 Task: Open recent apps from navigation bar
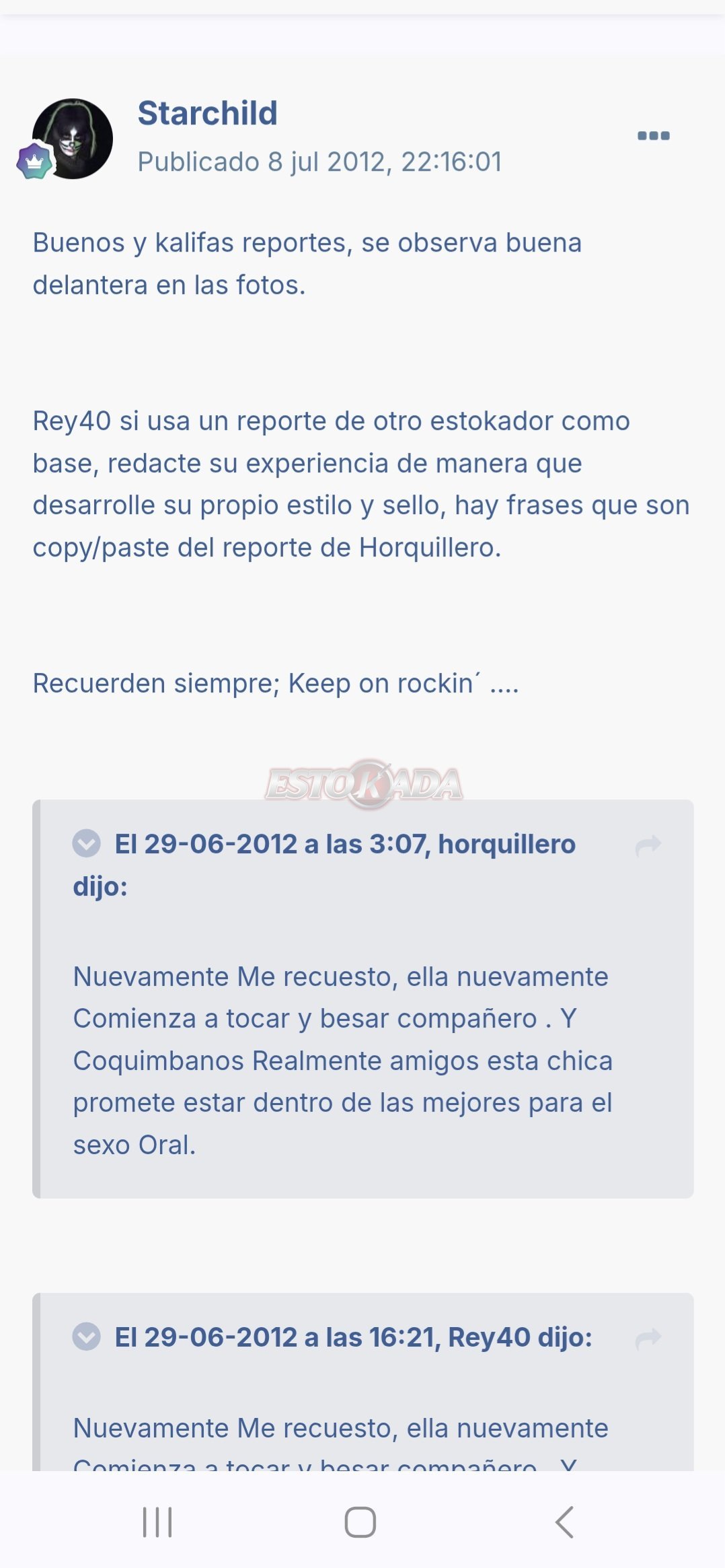point(157,1522)
